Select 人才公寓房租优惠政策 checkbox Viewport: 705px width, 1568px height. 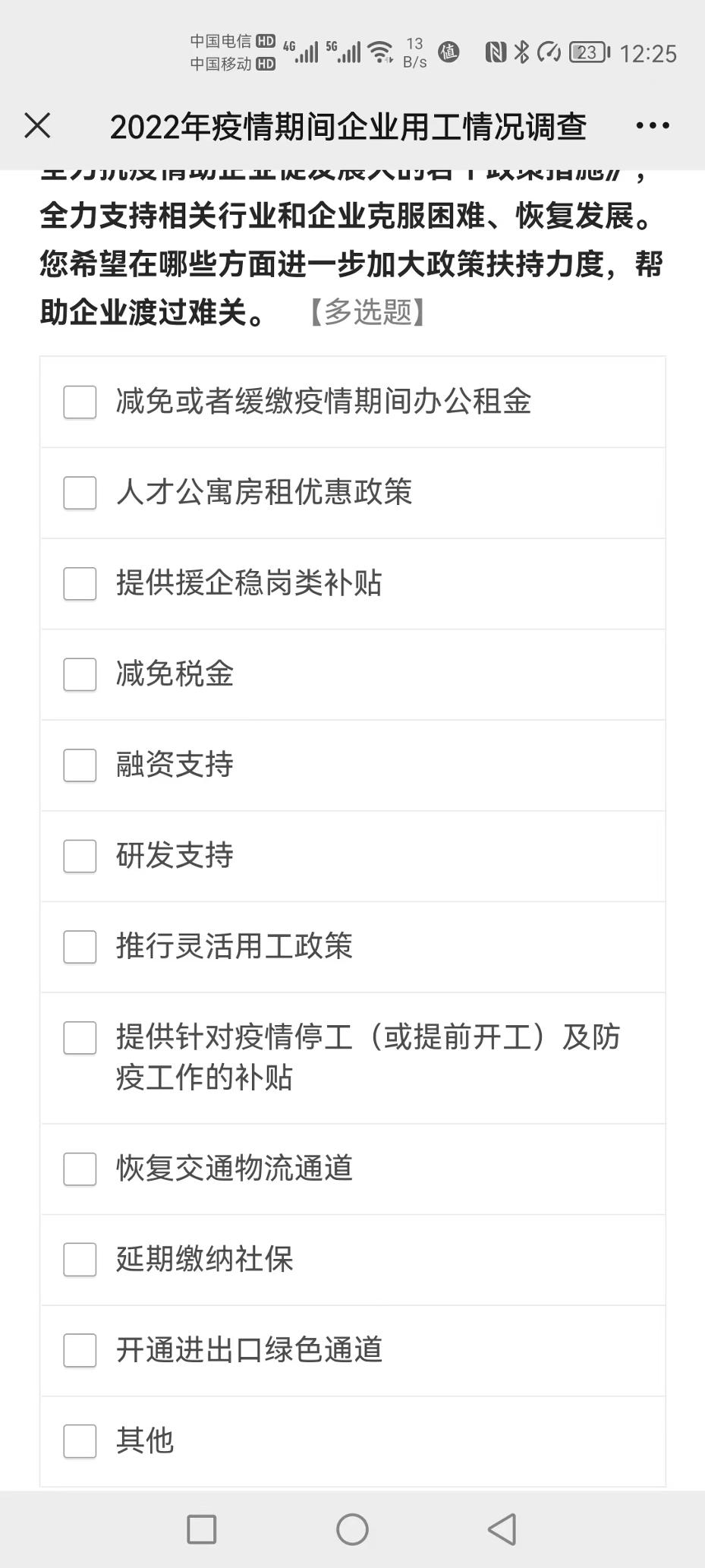click(x=80, y=493)
